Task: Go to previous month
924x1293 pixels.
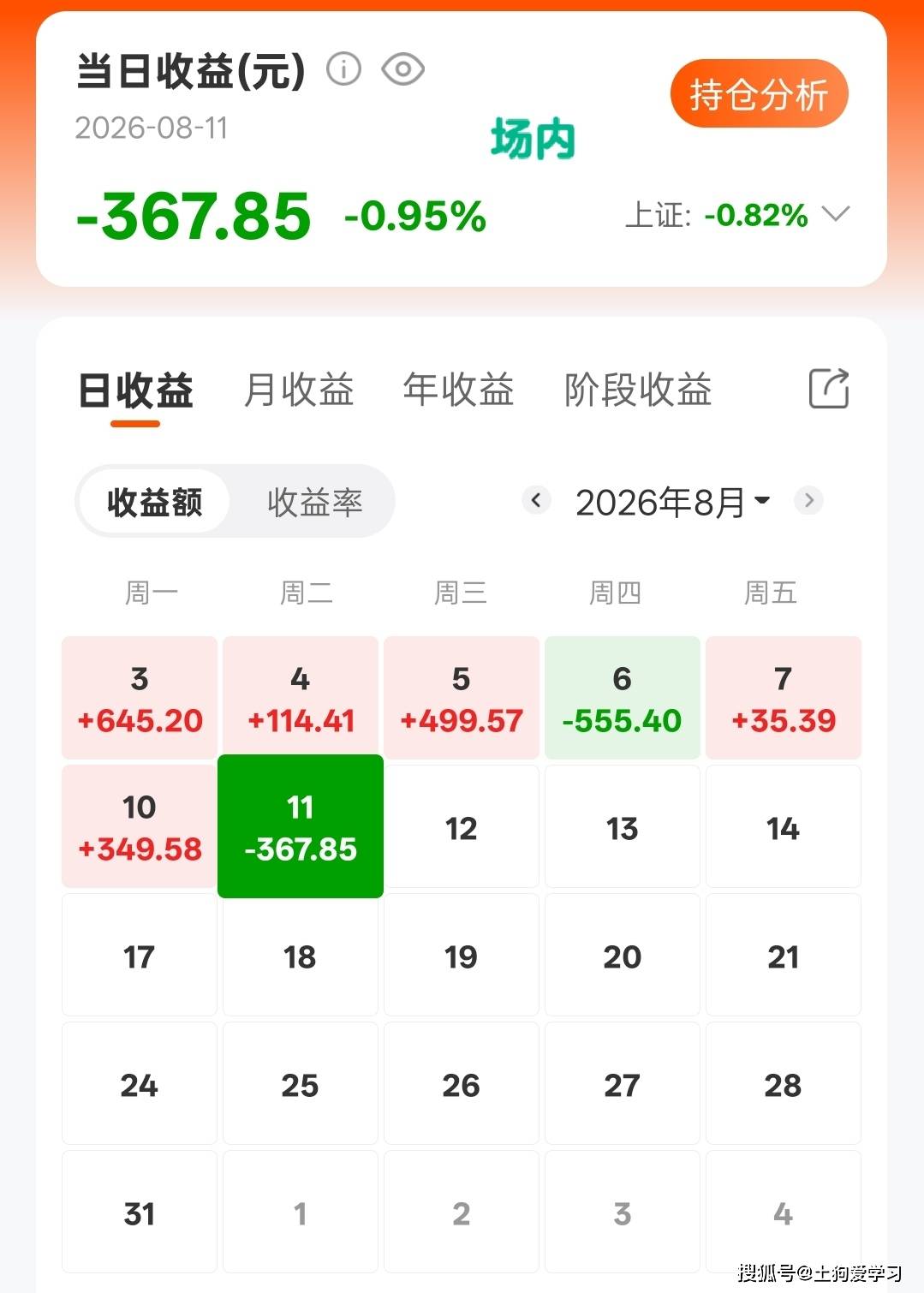Action: [537, 500]
